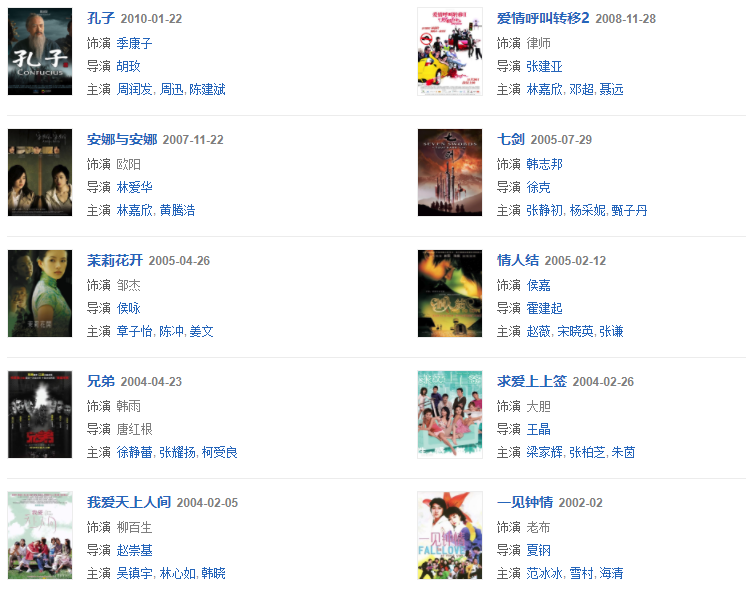Open actor link 赵薇

[538, 331]
